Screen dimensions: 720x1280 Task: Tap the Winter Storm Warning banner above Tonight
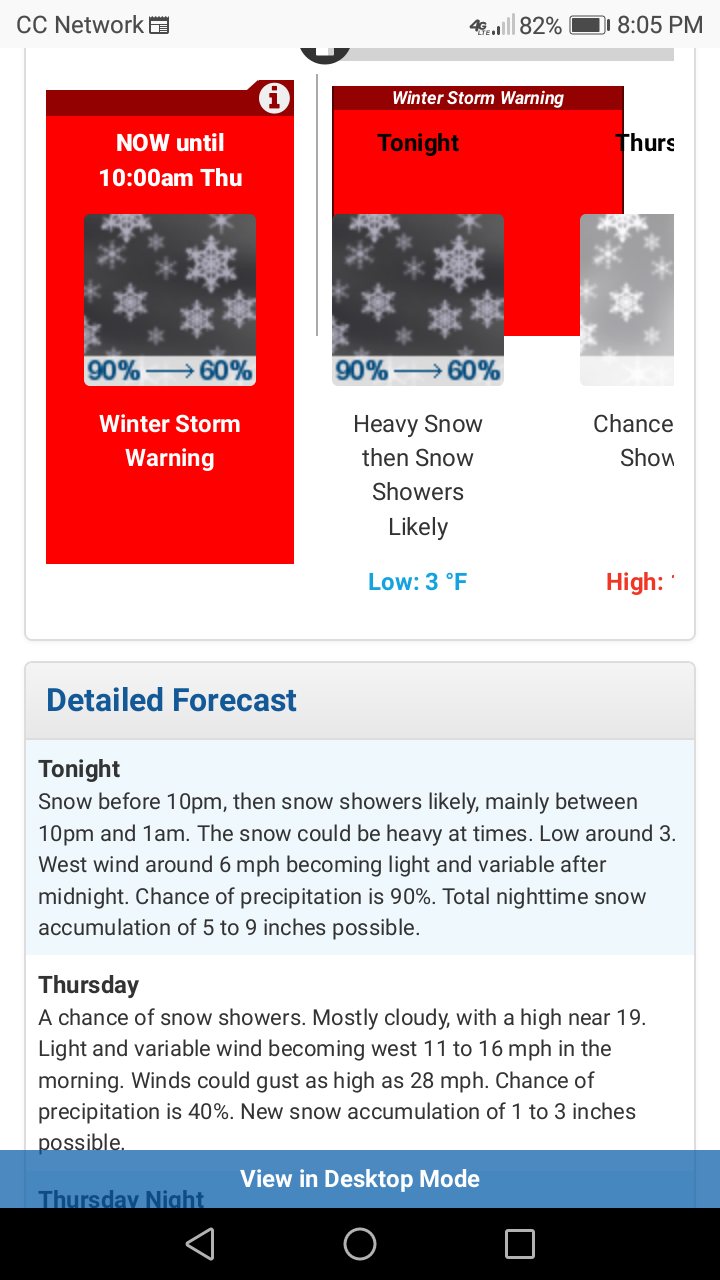click(477, 98)
